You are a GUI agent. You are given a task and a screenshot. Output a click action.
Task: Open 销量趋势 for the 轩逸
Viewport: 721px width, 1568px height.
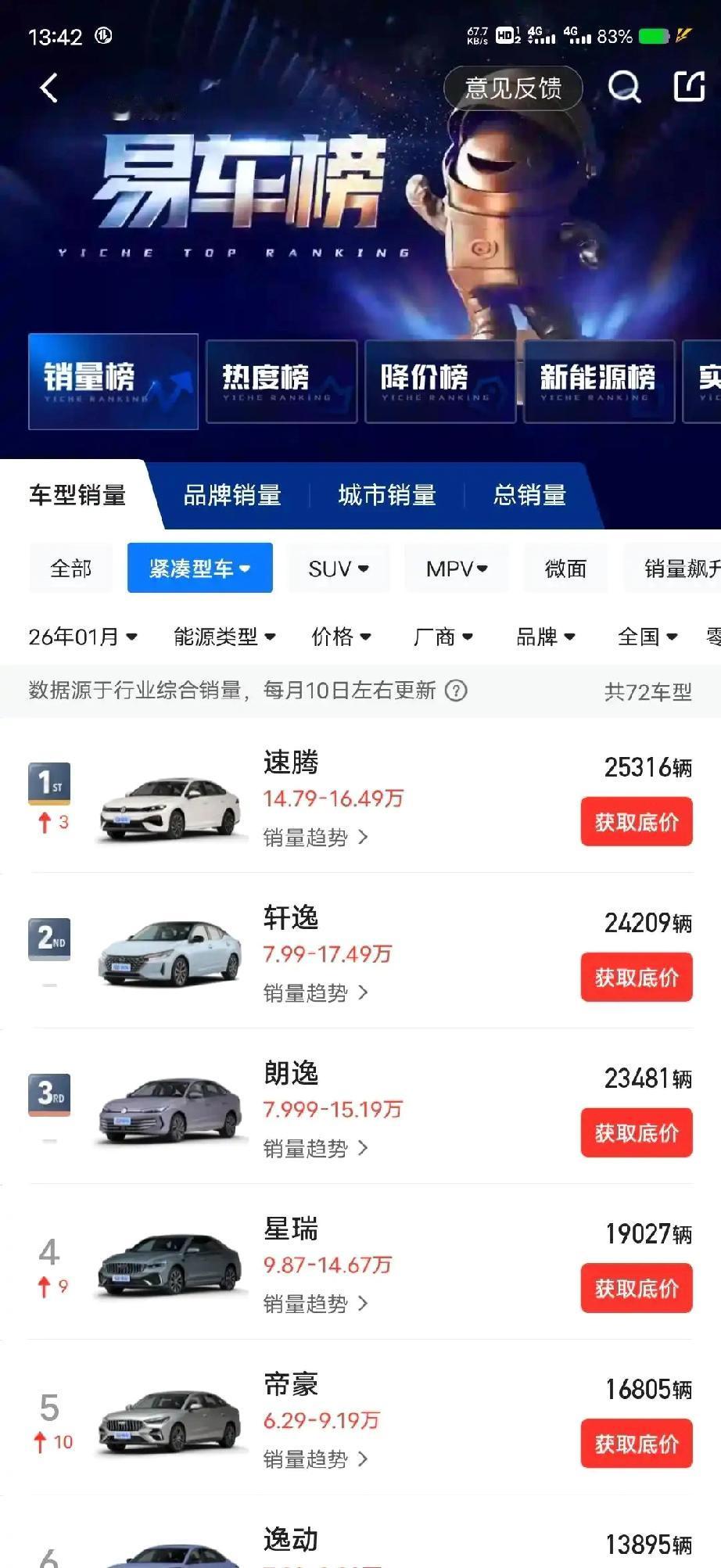coord(313,993)
